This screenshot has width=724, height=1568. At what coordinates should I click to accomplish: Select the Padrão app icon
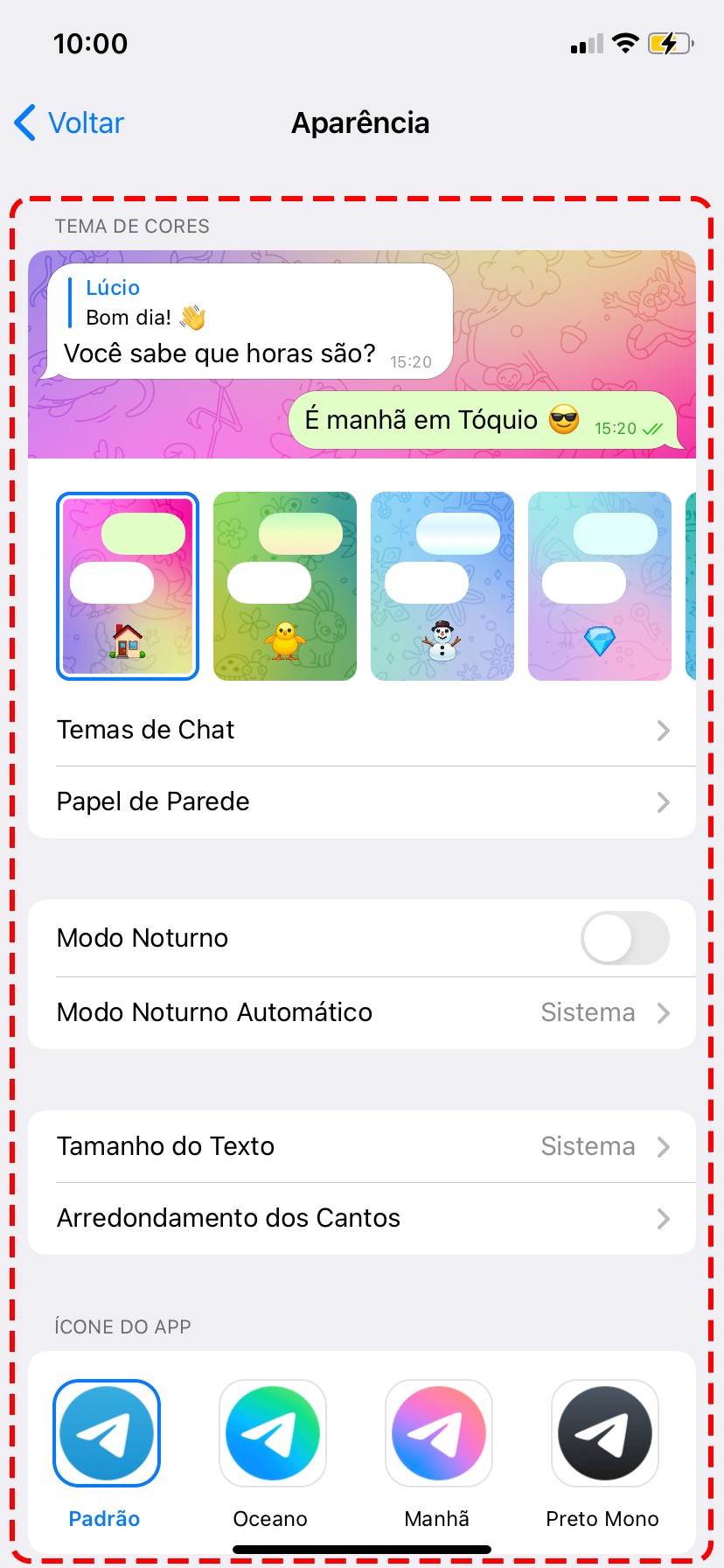tap(107, 1433)
